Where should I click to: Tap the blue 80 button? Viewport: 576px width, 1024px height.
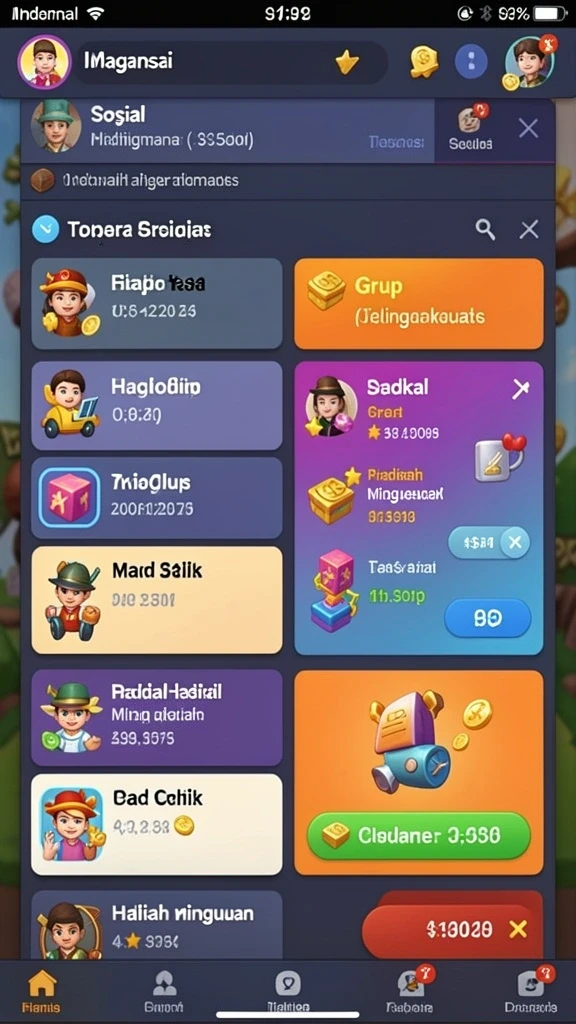coord(488,618)
